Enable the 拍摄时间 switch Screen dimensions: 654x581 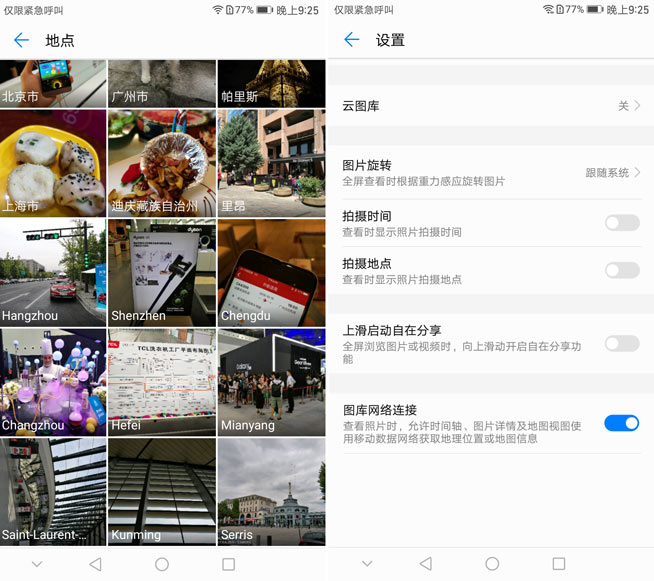[621, 223]
